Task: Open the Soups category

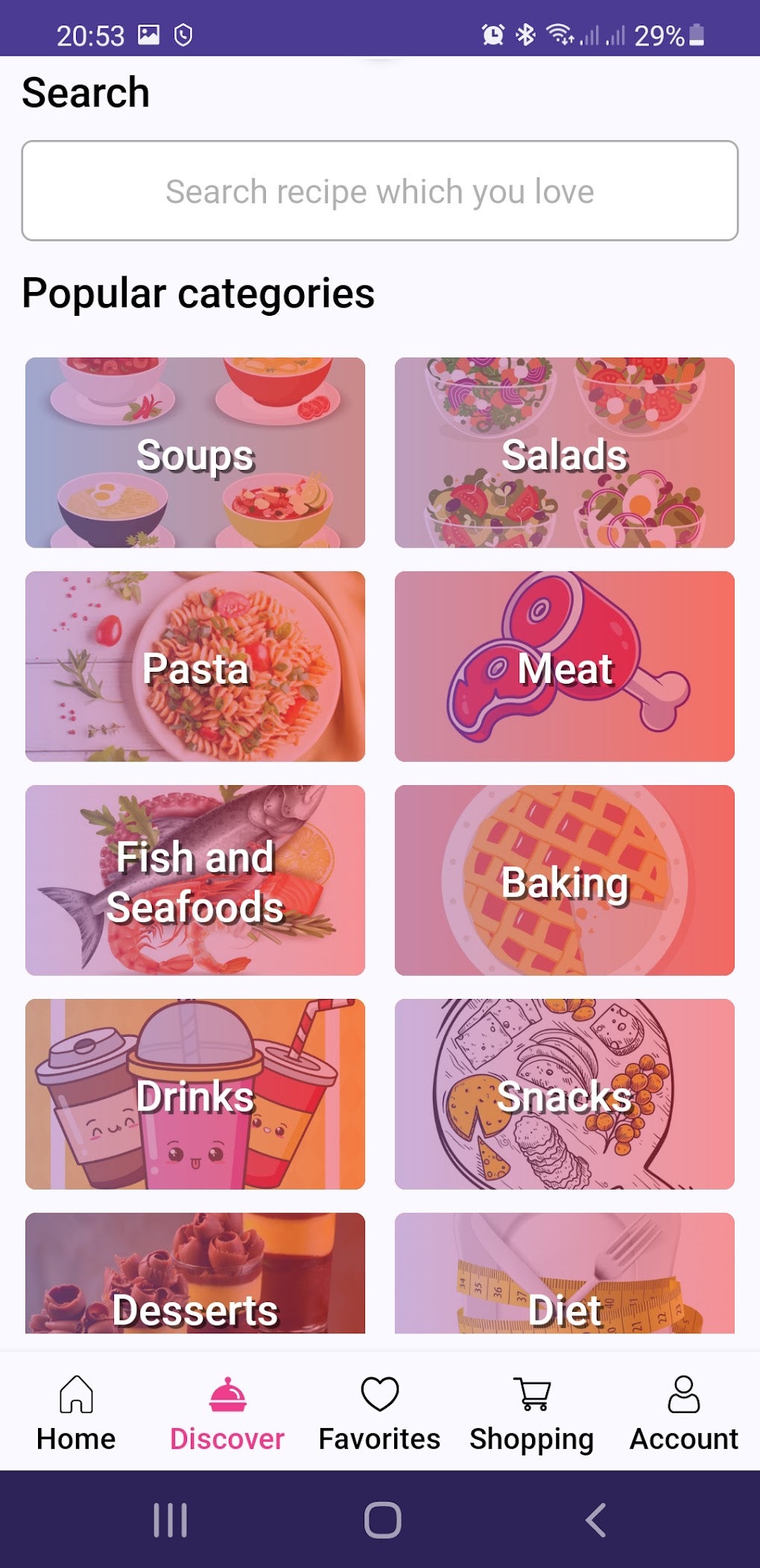Action: (x=195, y=453)
